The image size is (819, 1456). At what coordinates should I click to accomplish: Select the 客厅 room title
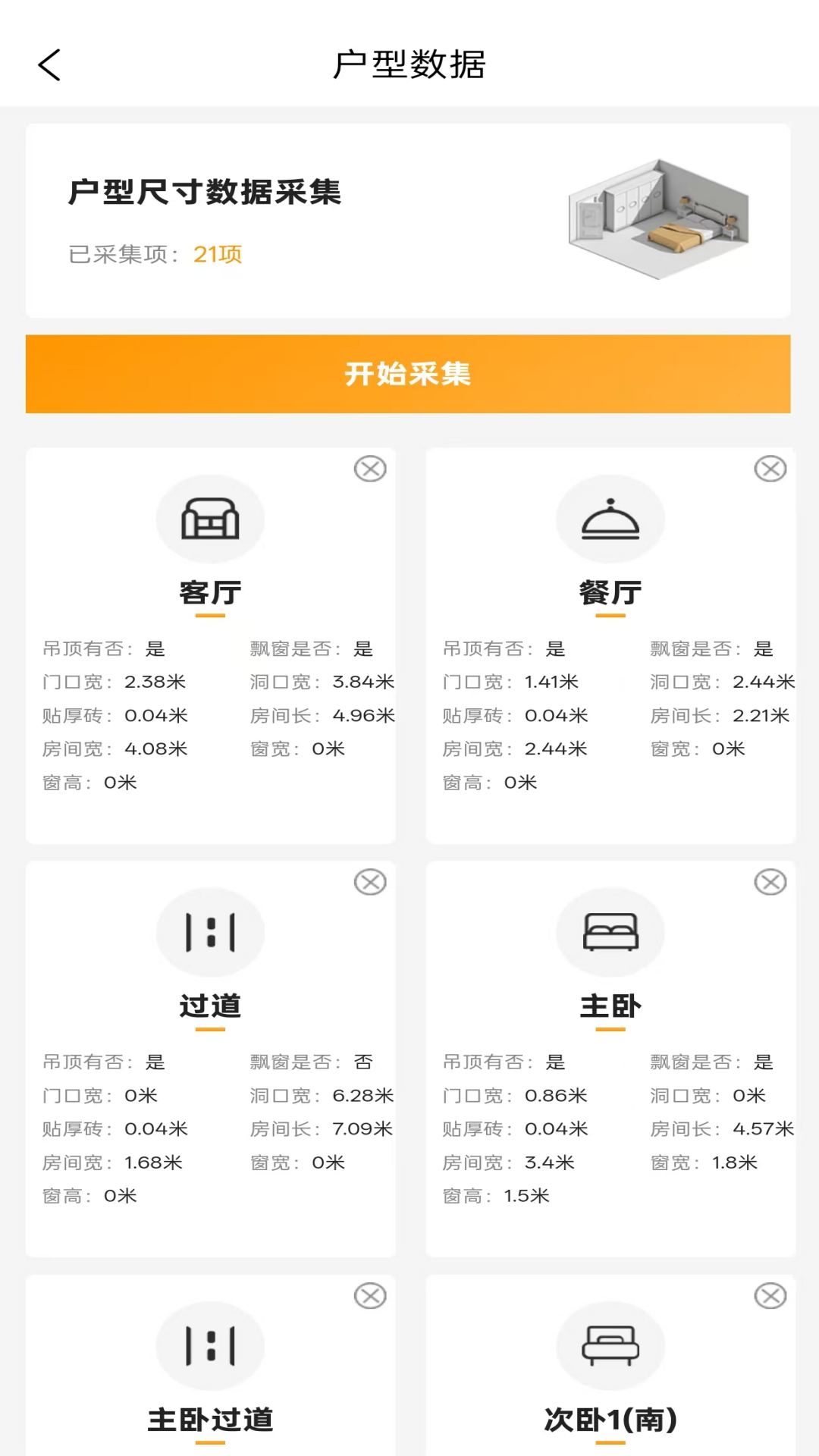click(210, 592)
